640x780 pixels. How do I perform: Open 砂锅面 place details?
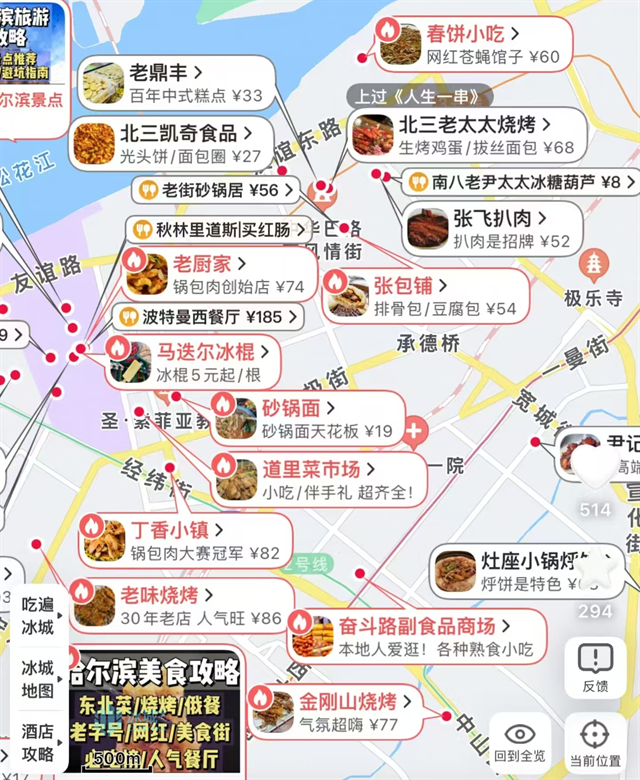coord(305,418)
